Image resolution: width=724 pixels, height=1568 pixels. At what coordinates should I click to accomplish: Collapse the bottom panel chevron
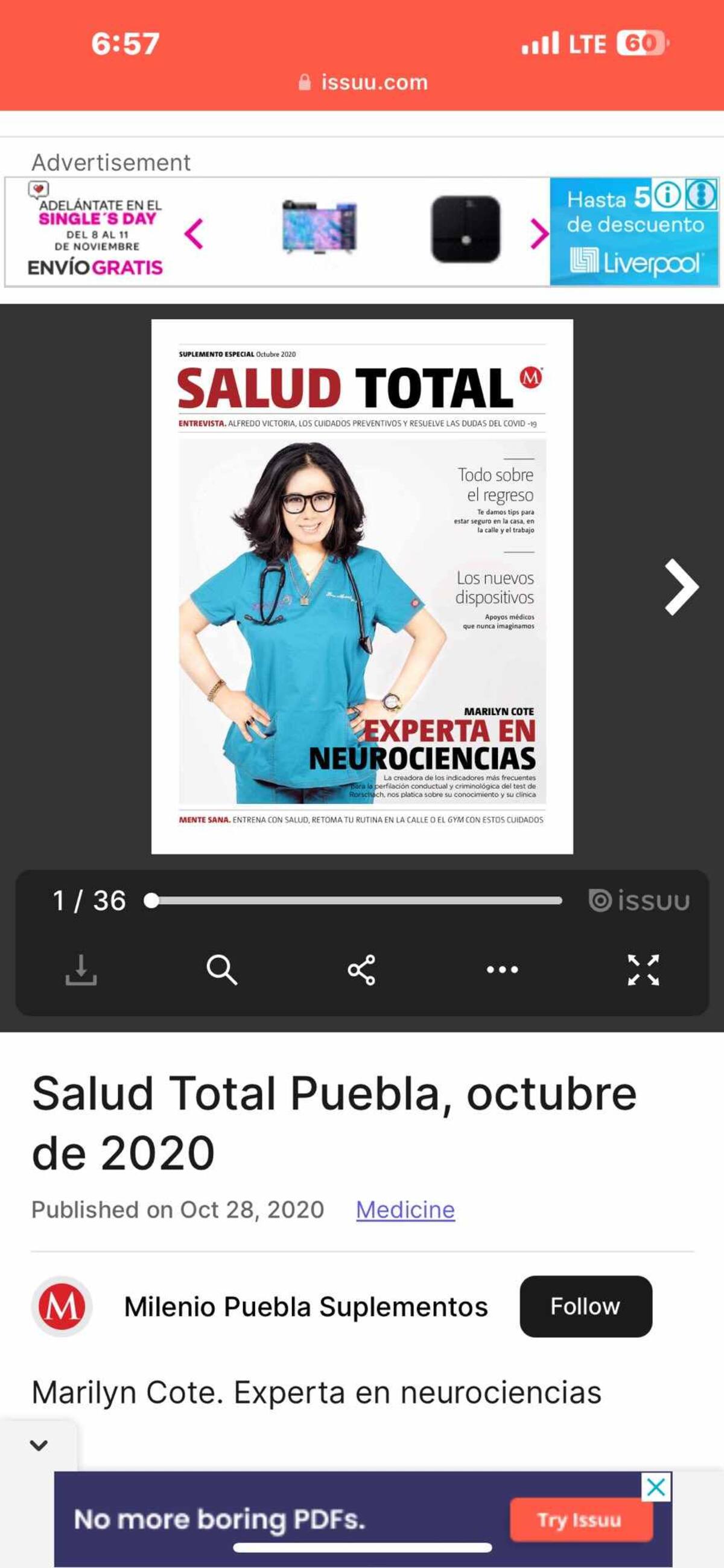click(x=39, y=1445)
